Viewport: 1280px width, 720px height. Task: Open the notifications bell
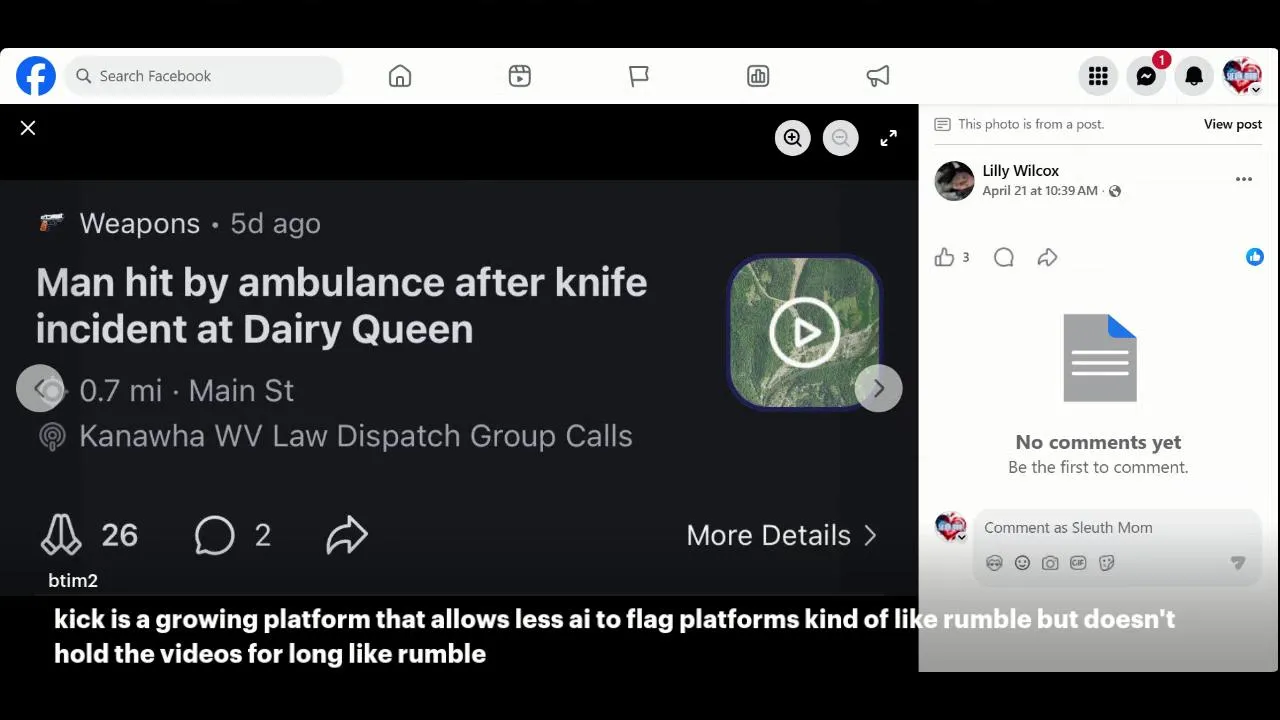point(1194,76)
